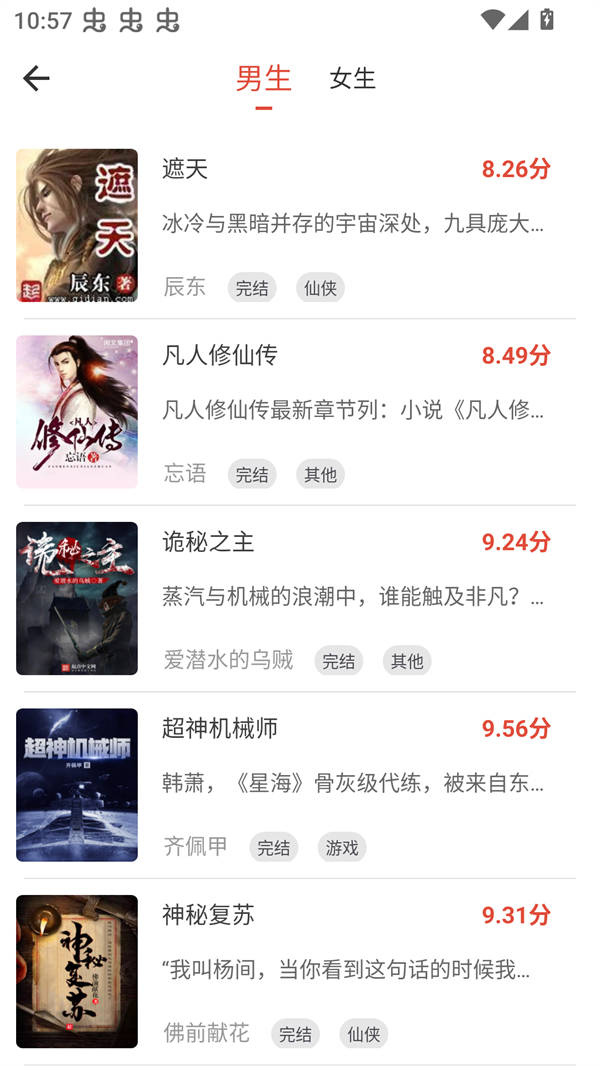Viewport: 600px width, 1066px height.
Task: Open the book 神秘复苏
Action: 208,914
